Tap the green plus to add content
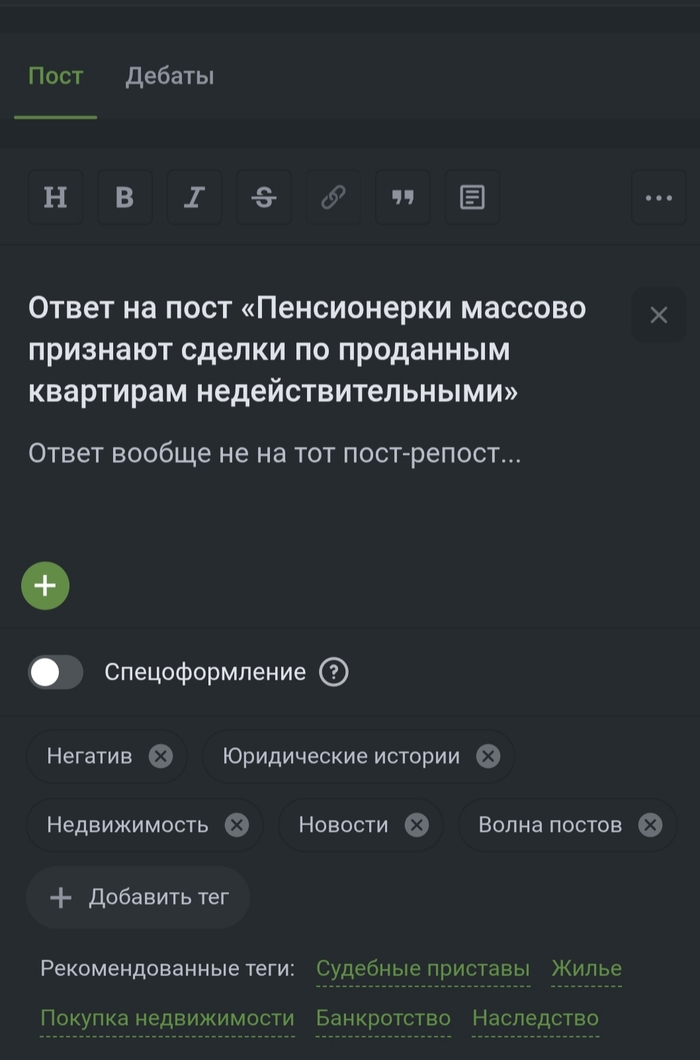700x1060 pixels. [45, 586]
